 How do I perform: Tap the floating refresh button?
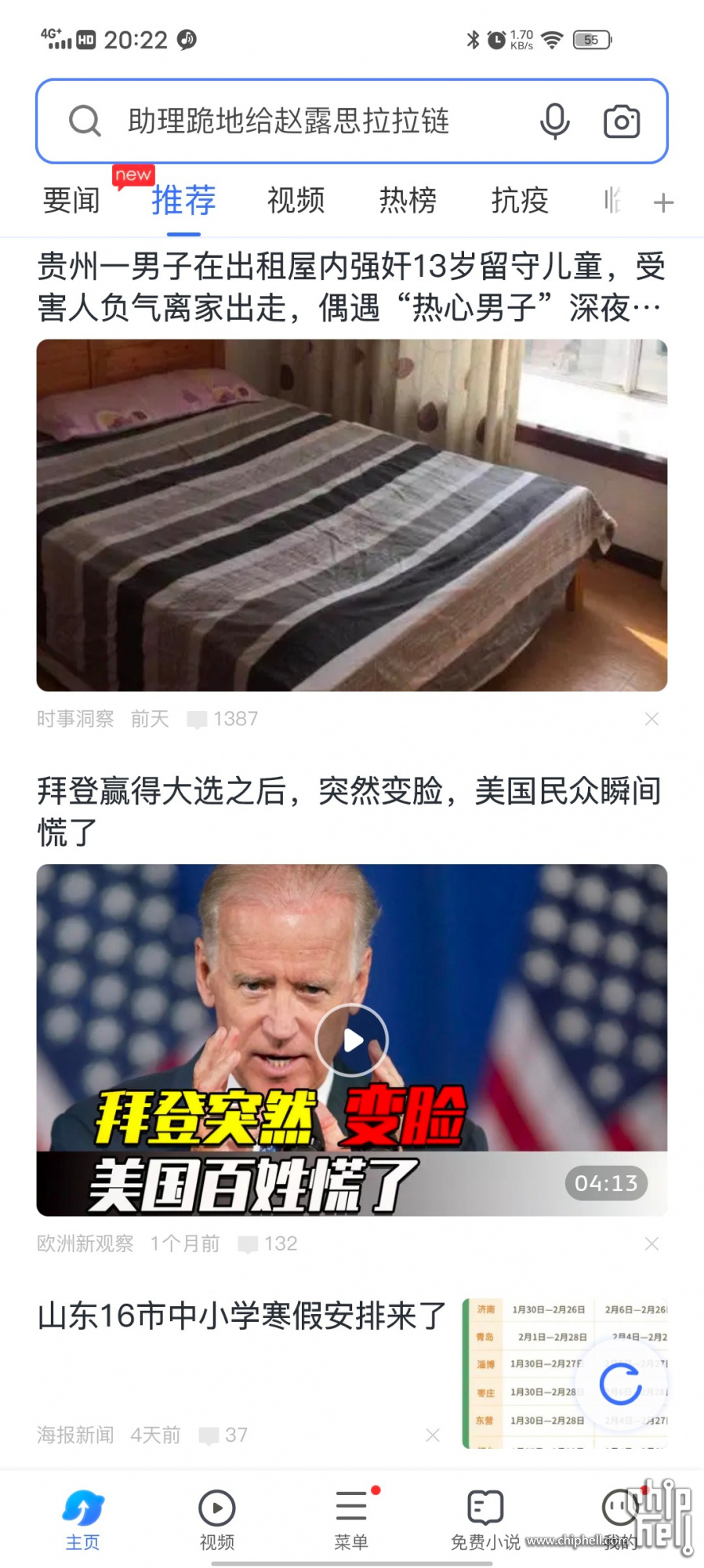click(x=621, y=1384)
